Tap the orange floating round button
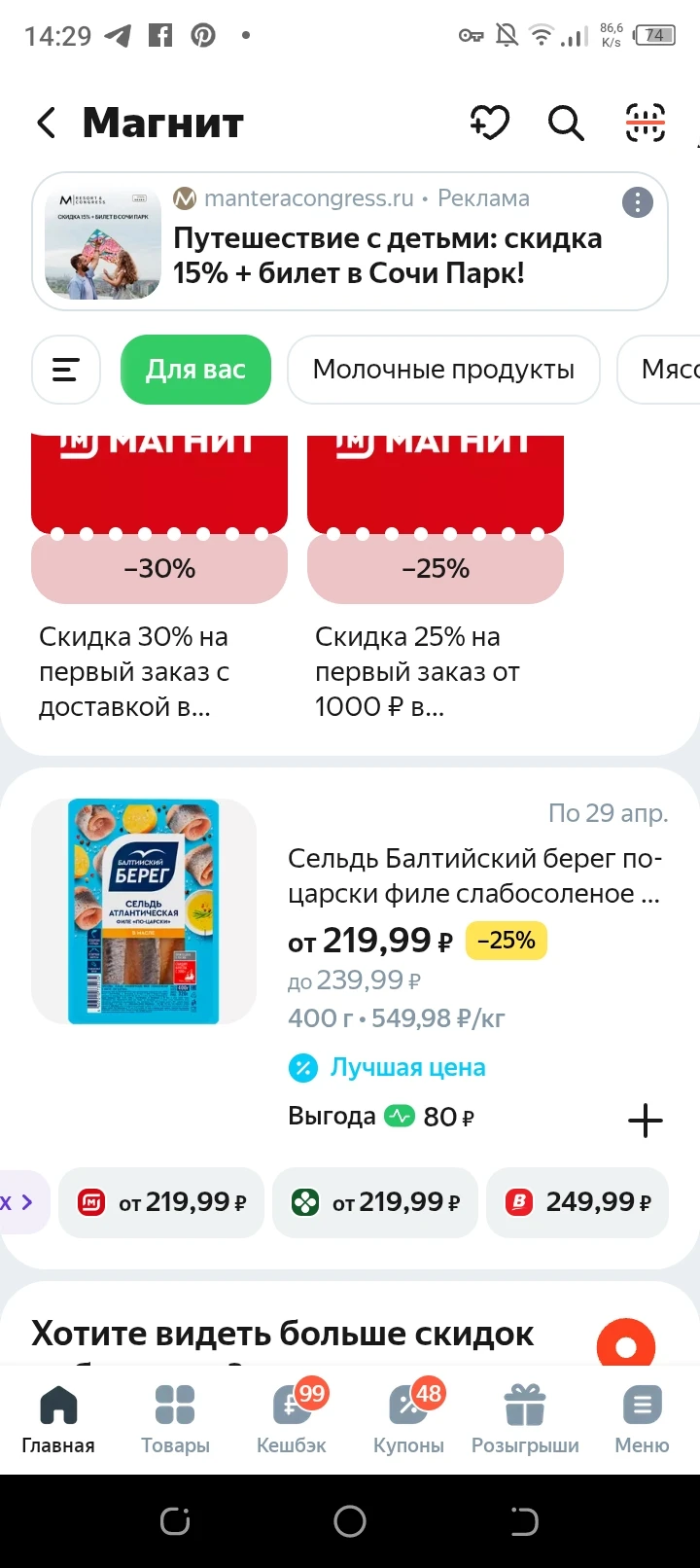The image size is (700, 1568). click(x=626, y=1346)
